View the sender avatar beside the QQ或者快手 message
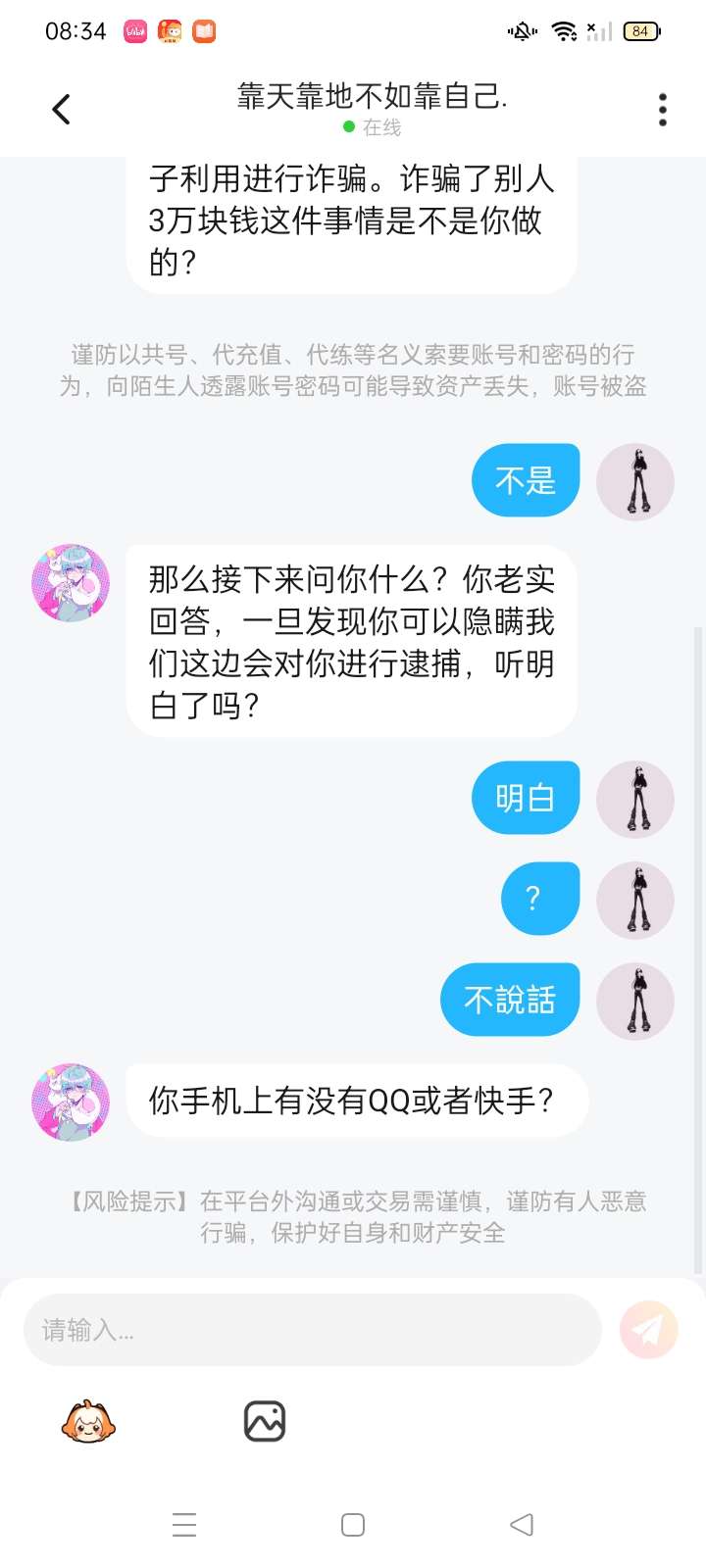This screenshot has width=706, height=1568. click(71, 1102)
